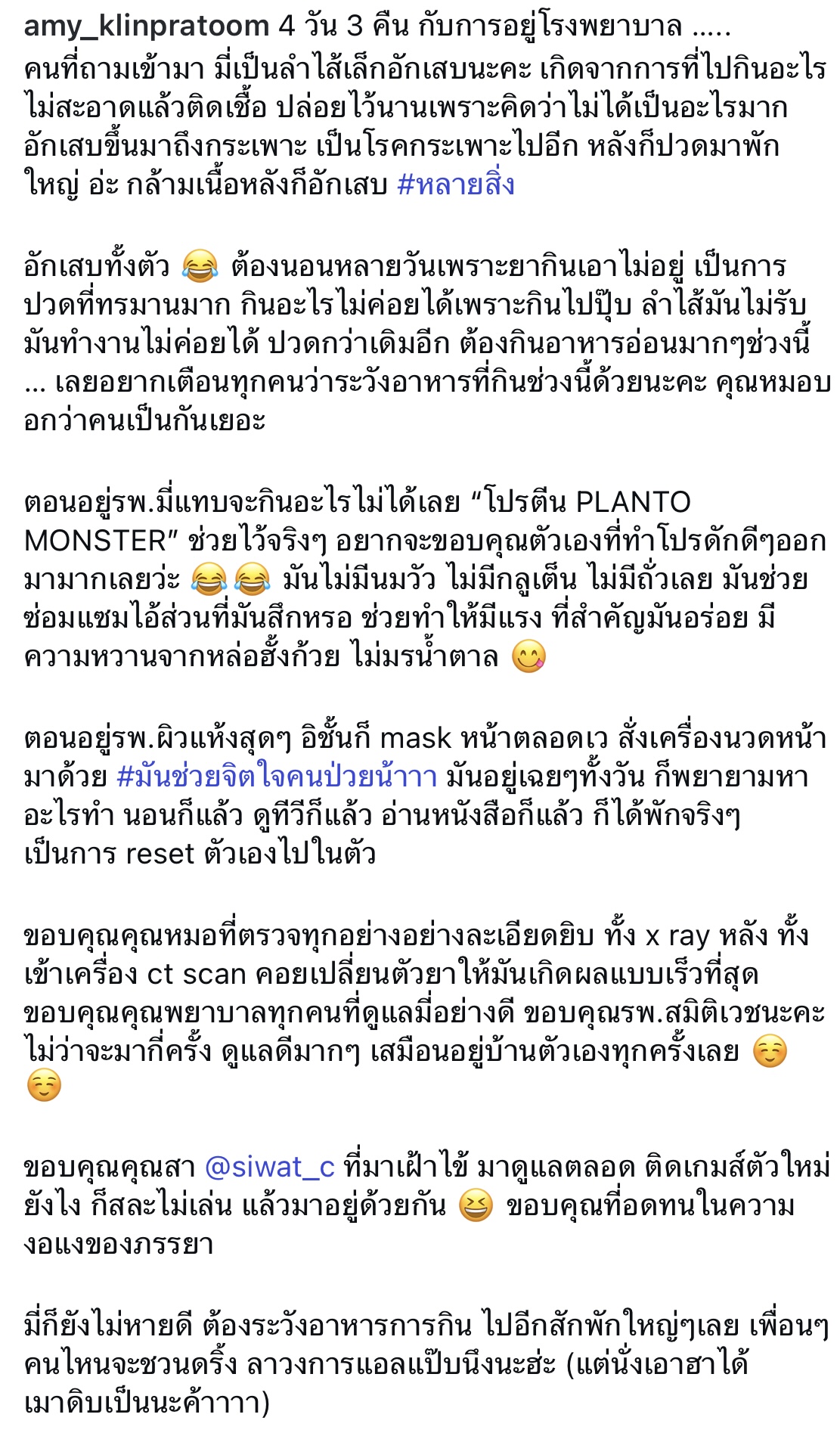
Task: Open the #มันช่วยจิตใจคนป่วยน้าาา hashtag
Action: pyautogui.click(x=277, y=776)
